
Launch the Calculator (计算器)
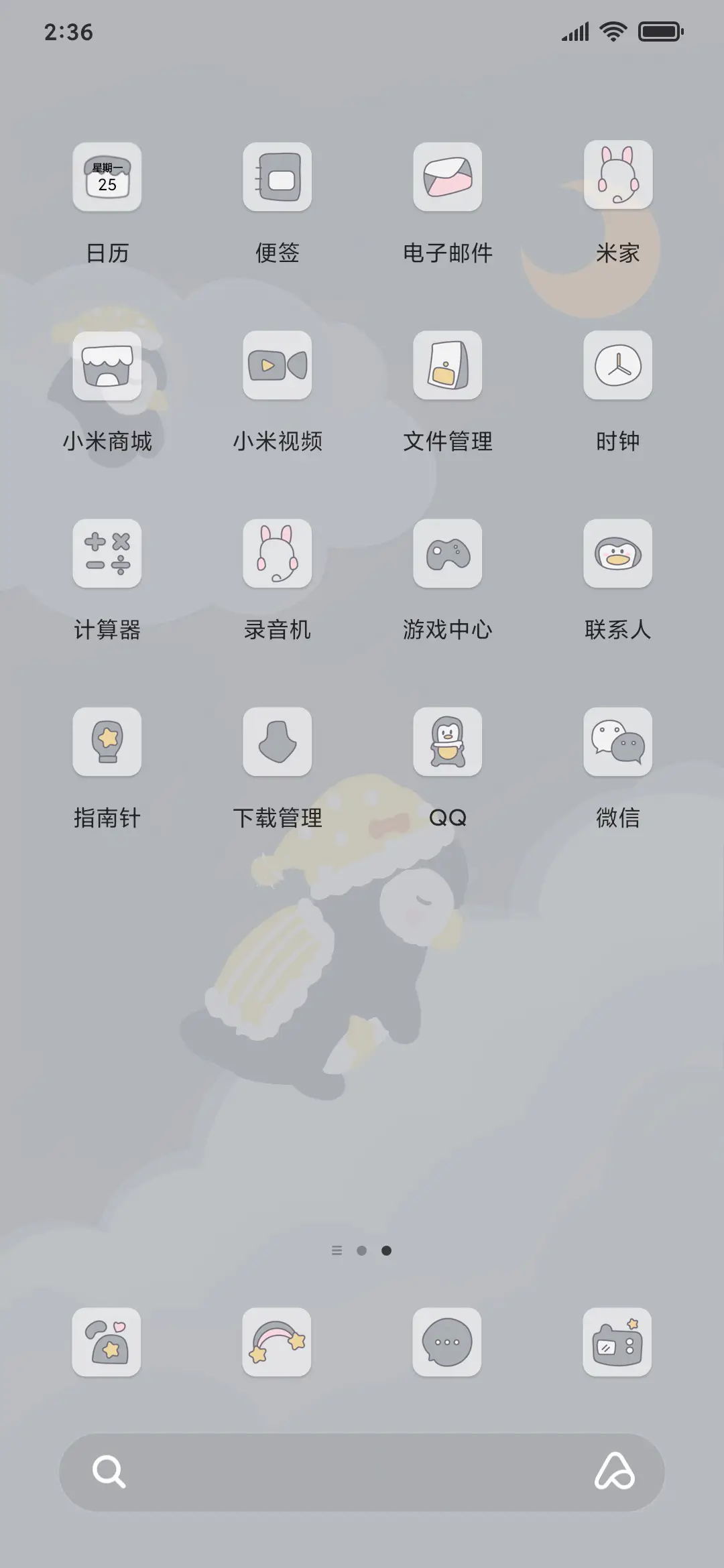107,555
